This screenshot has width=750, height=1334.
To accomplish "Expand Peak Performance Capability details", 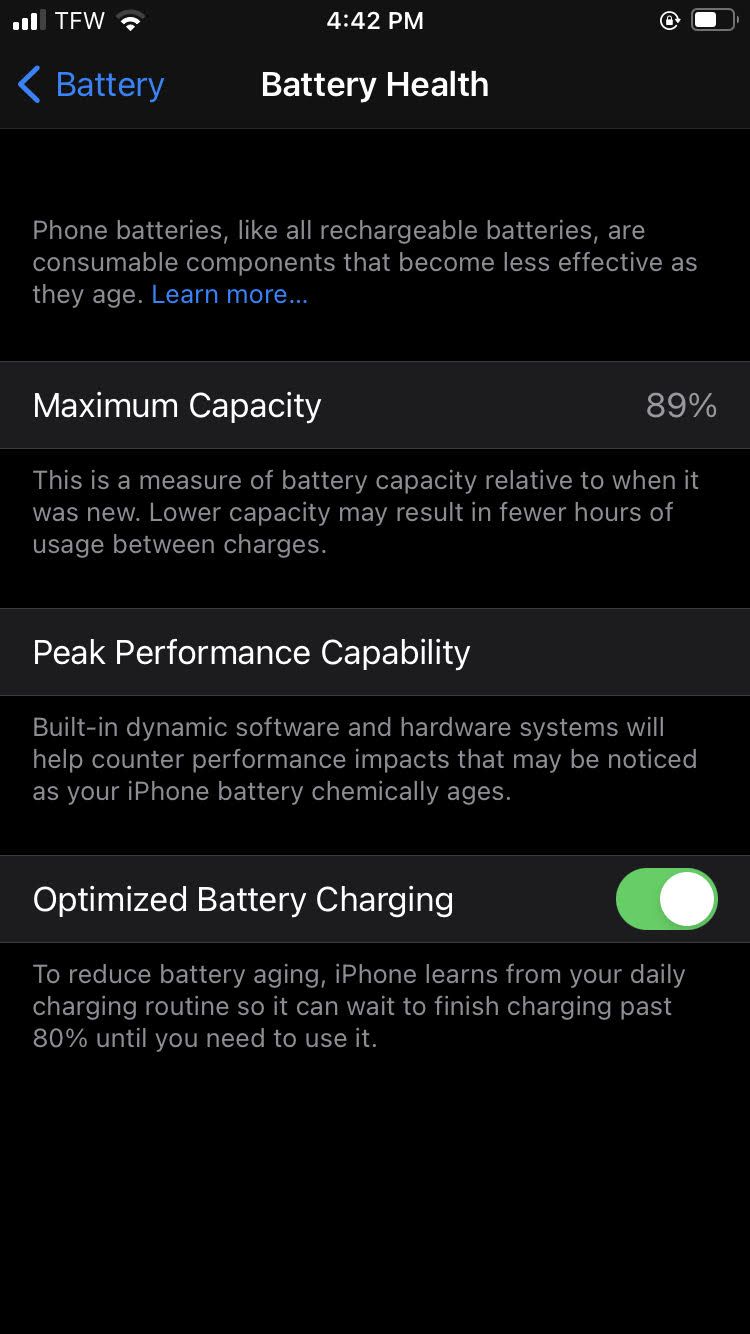I will click(375, 652).
